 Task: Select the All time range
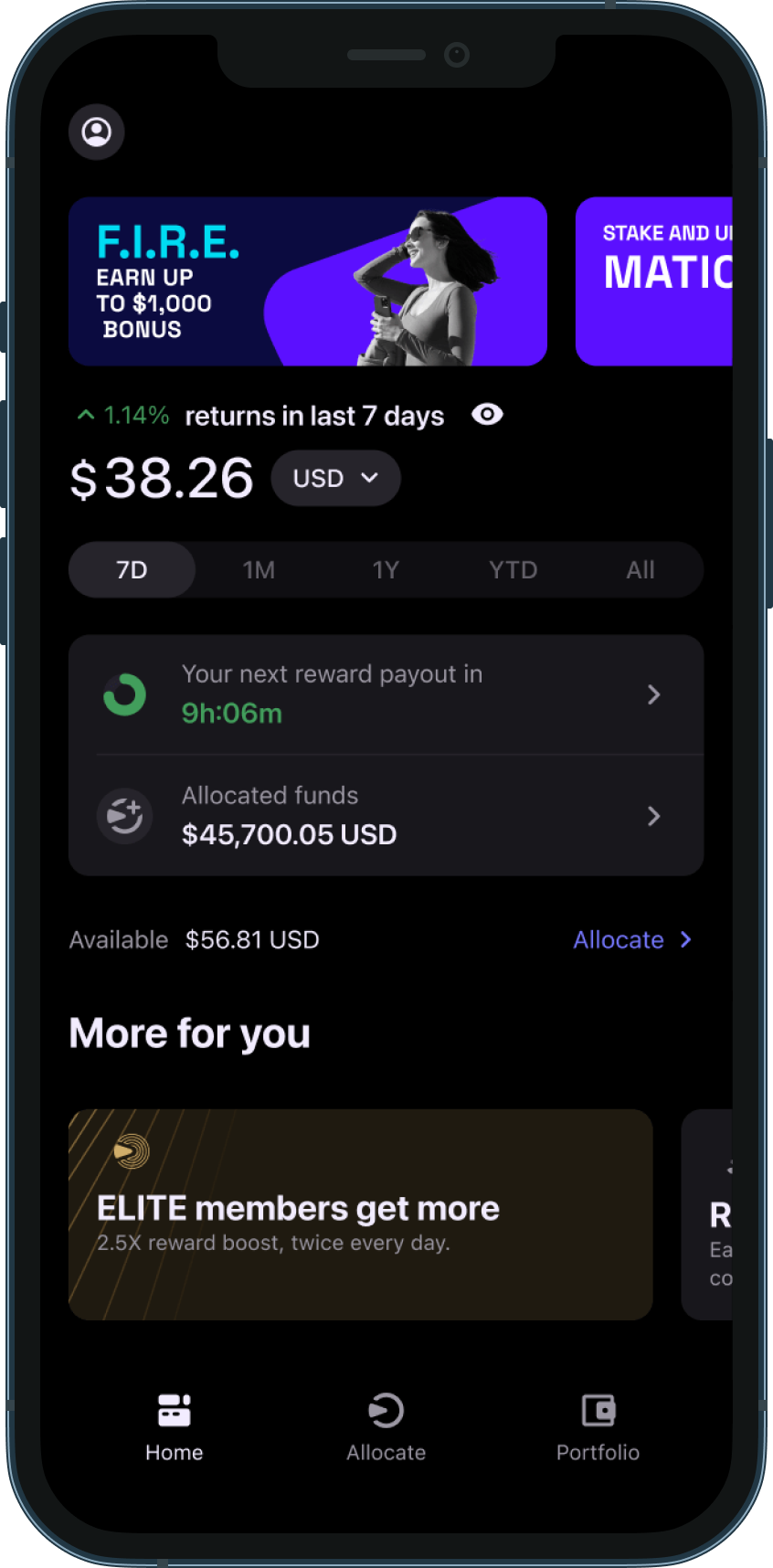[640, 570]
